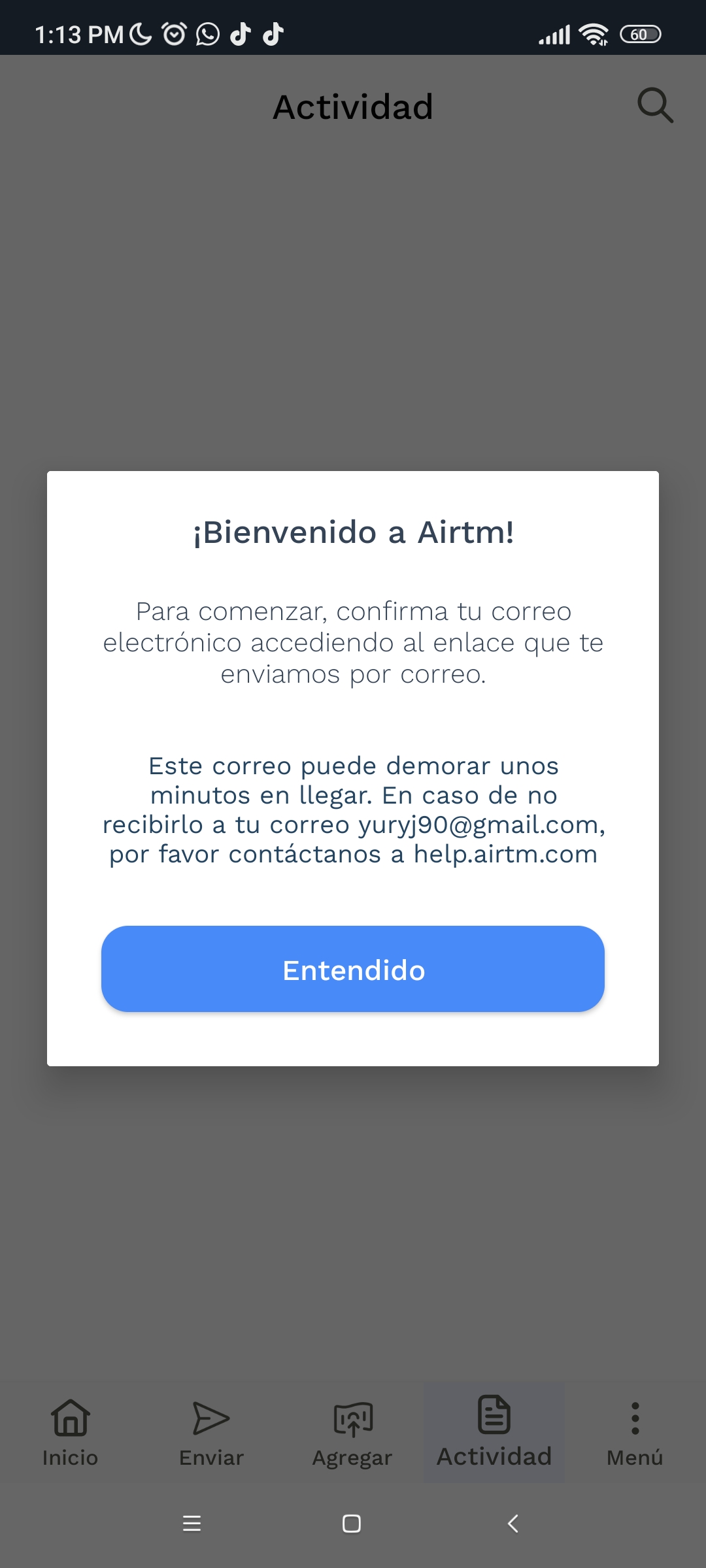Select the Actividad tab
The width and height of the screenshot is (706, 1568).
point(494,1432)
